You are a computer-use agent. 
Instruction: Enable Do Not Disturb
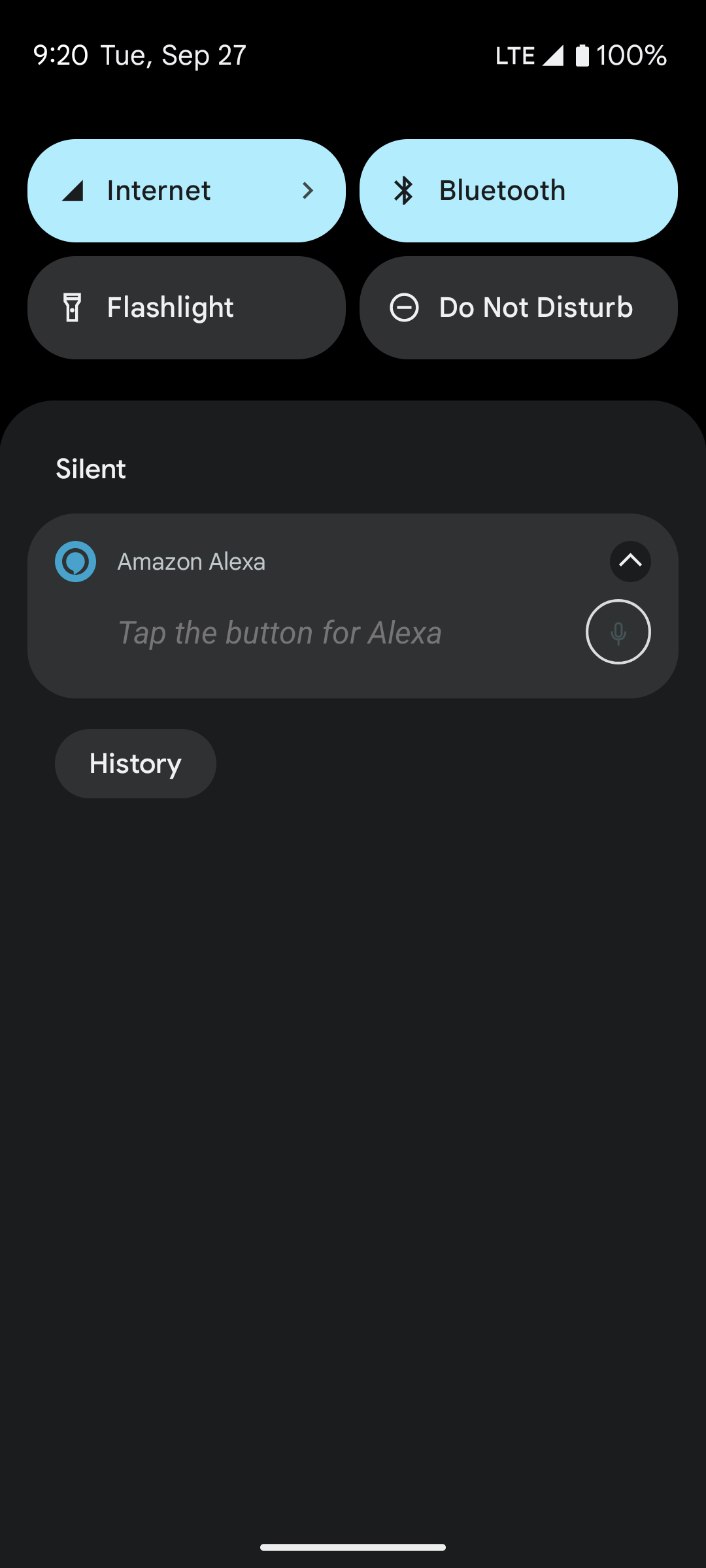(518, 308)
